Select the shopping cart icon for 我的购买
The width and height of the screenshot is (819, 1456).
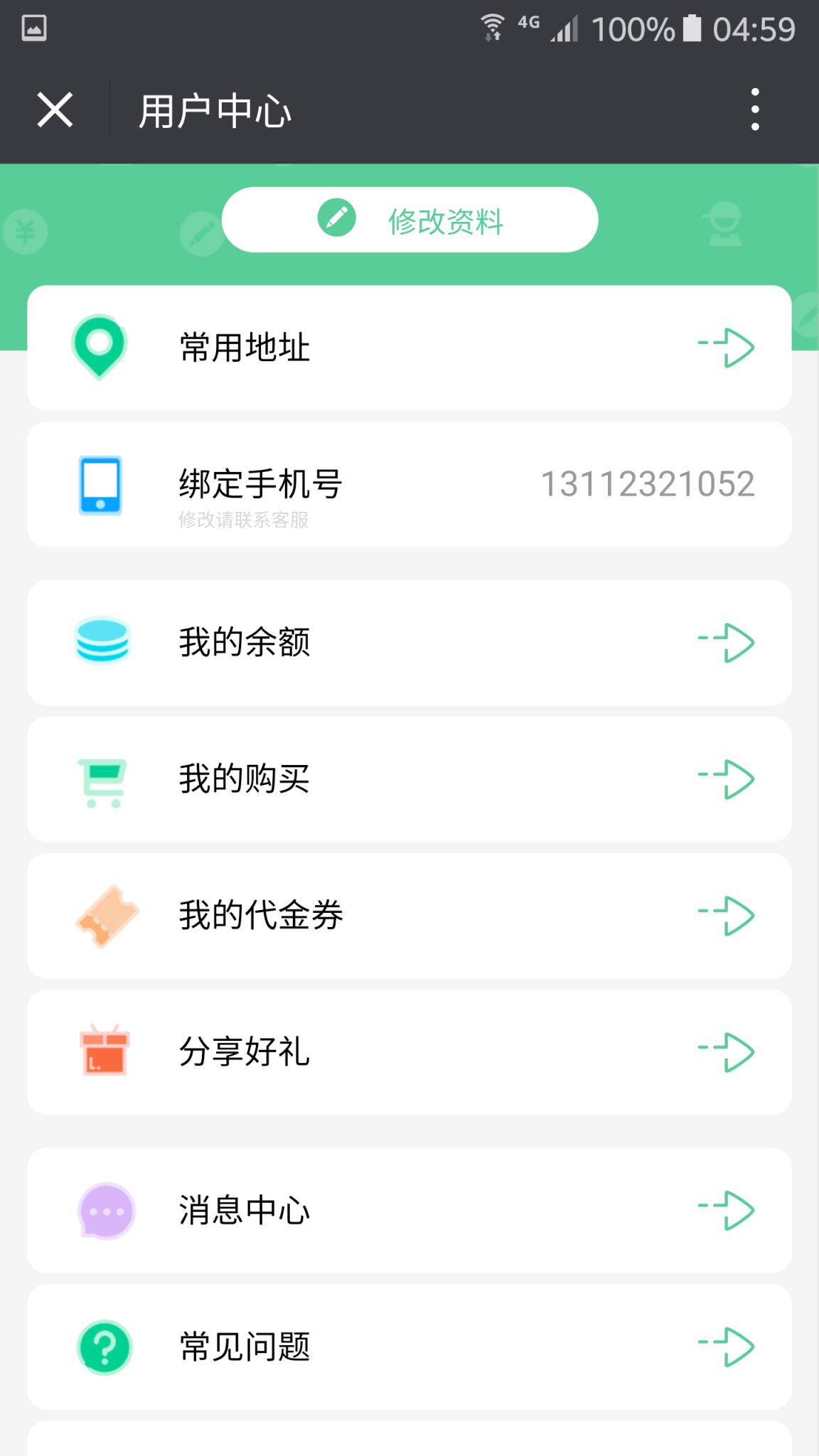pyautogui.click(x=102, y=778)
